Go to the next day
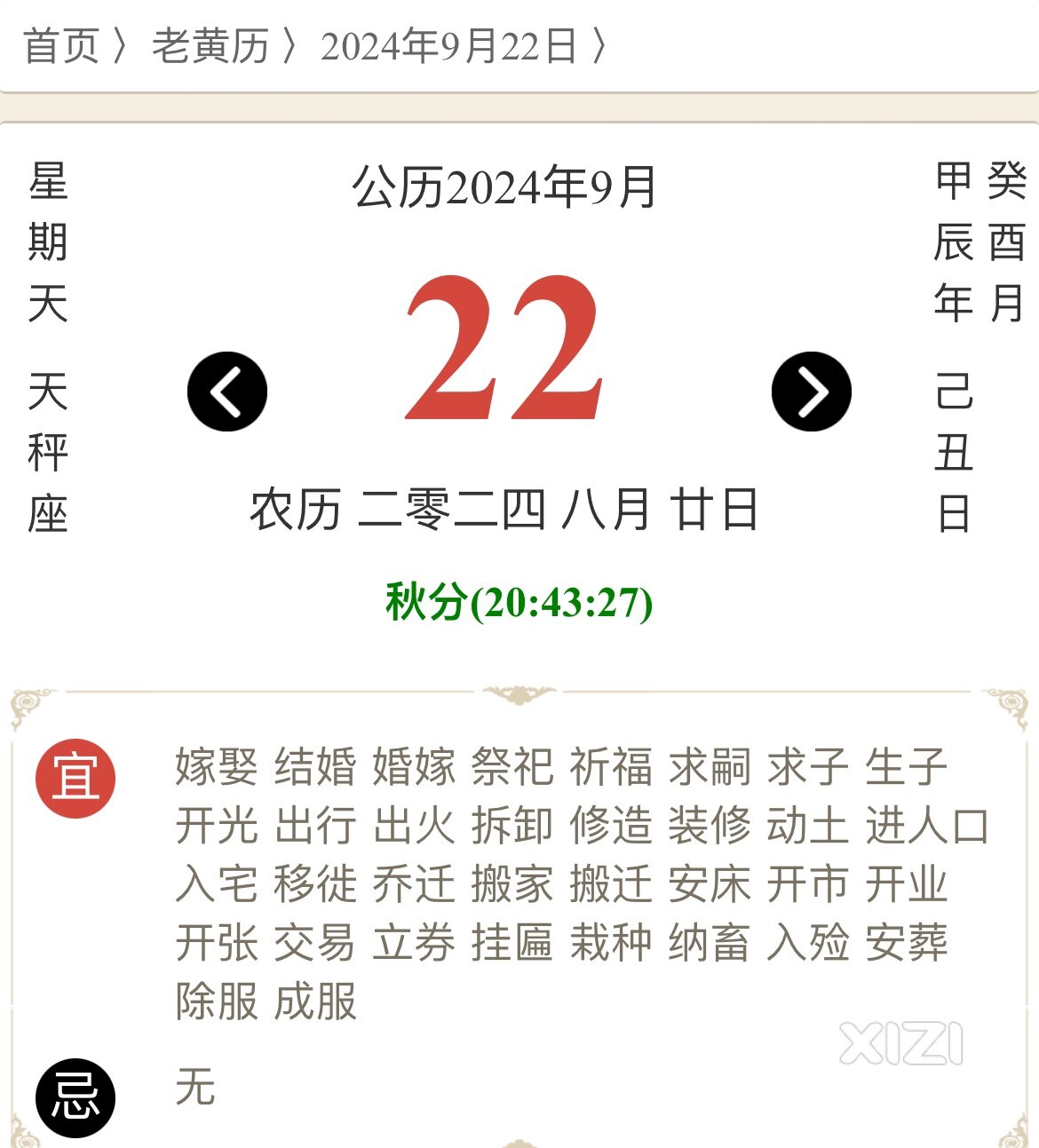 811,392
